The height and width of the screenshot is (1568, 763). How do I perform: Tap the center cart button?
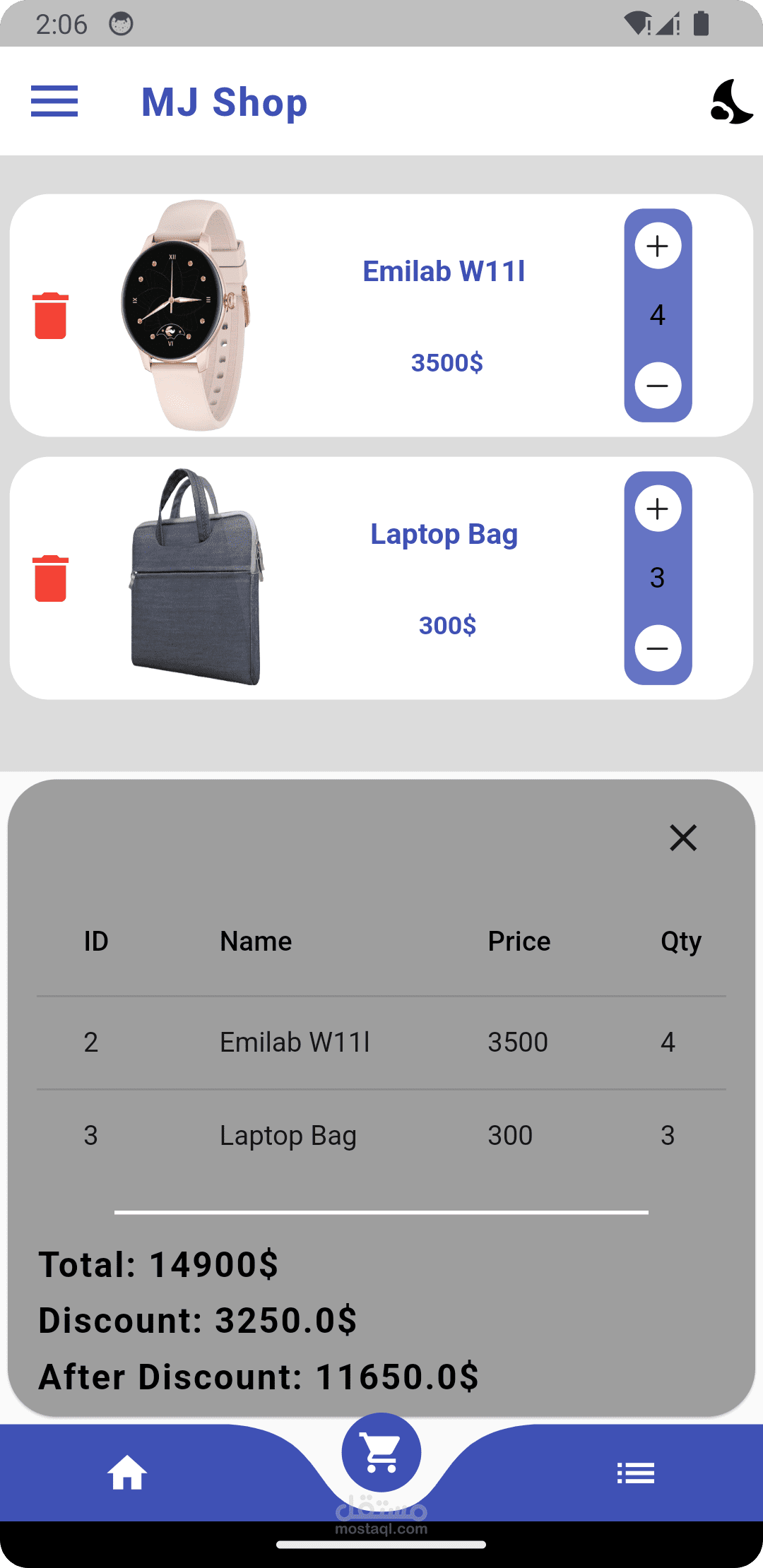pos(381,1452)
